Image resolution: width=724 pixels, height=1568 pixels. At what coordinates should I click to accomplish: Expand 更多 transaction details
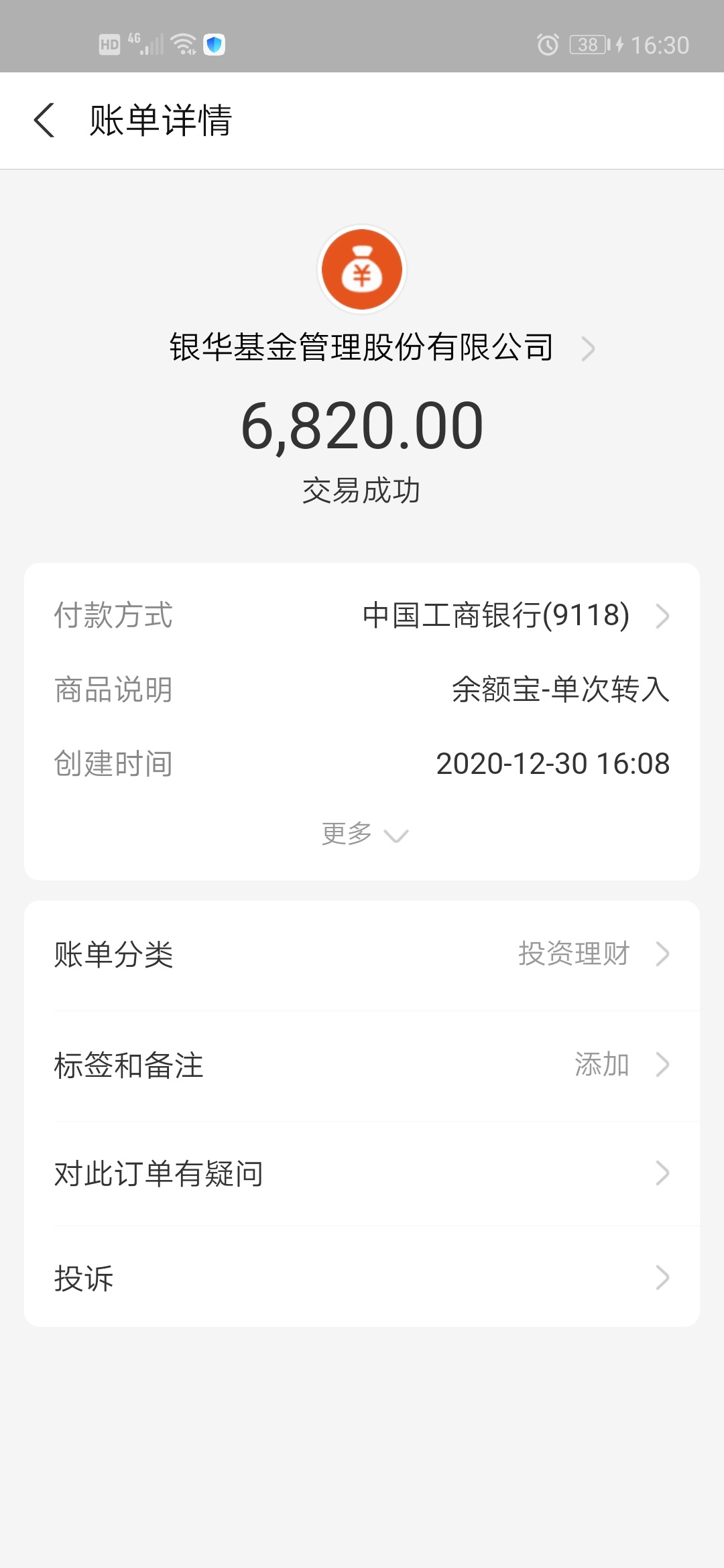[x=365, y=834]
